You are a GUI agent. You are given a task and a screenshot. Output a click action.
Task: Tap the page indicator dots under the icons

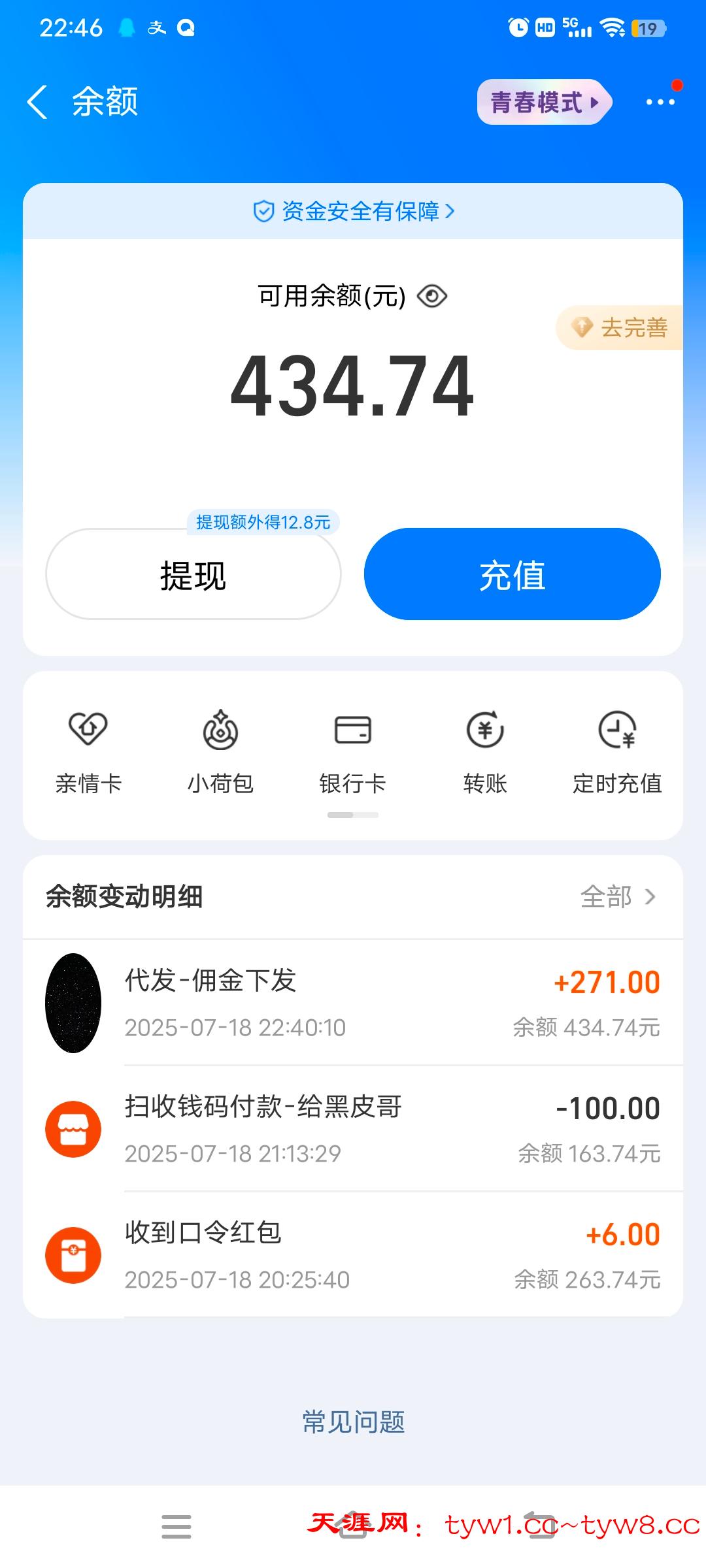point(353,815)
